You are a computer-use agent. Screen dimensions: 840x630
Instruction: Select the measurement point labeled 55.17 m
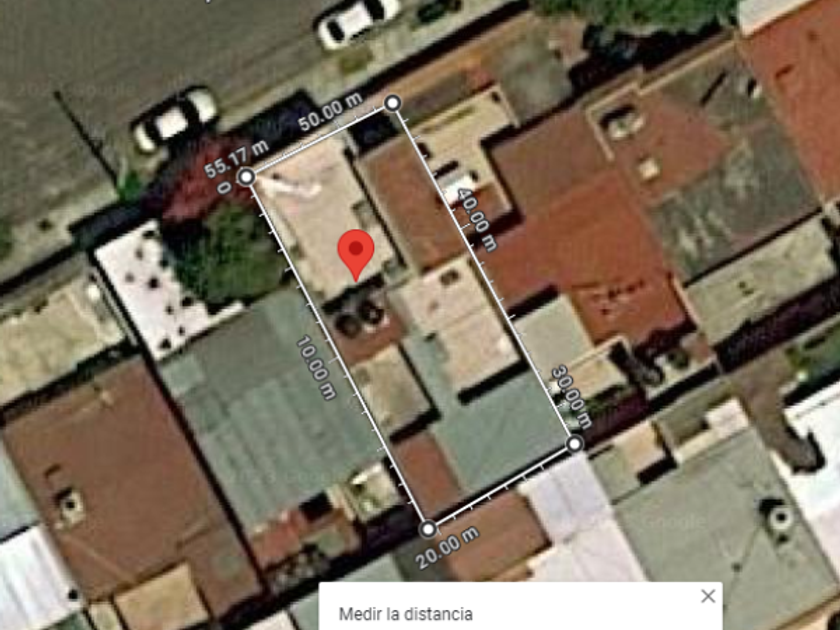click(x=246, y=176)
